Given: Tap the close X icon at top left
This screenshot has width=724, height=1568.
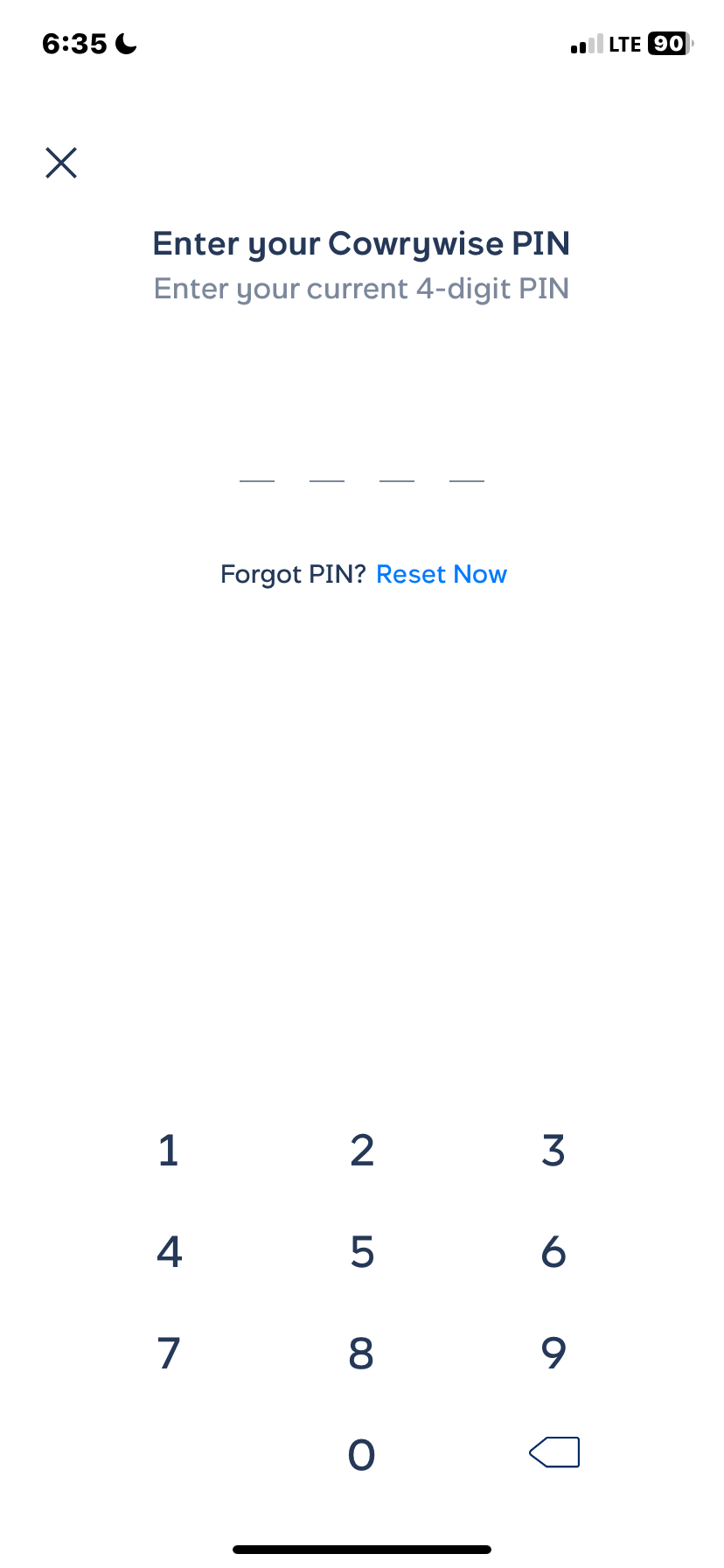Looking at the screenshot, I should tap(60, 163).
